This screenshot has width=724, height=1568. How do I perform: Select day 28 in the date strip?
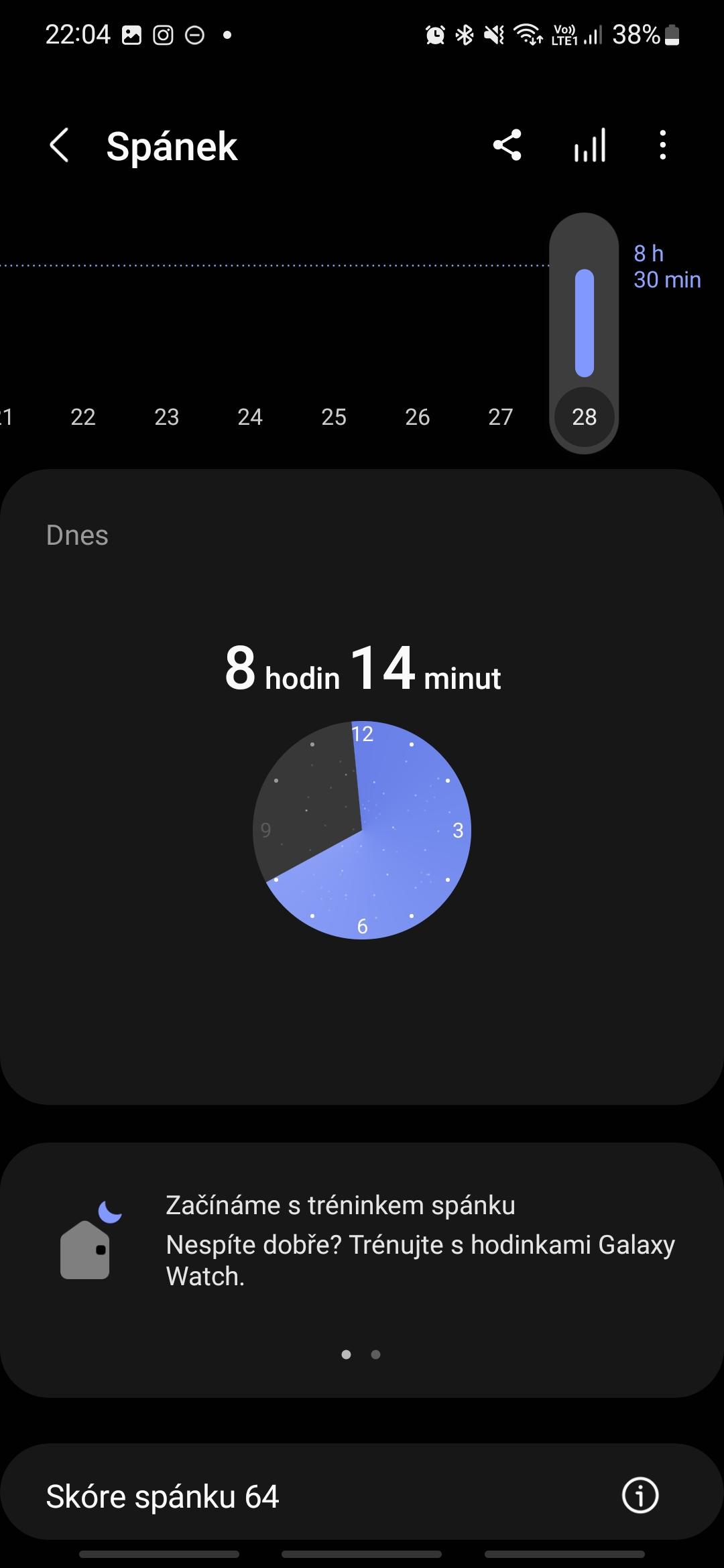click(584, 417)
